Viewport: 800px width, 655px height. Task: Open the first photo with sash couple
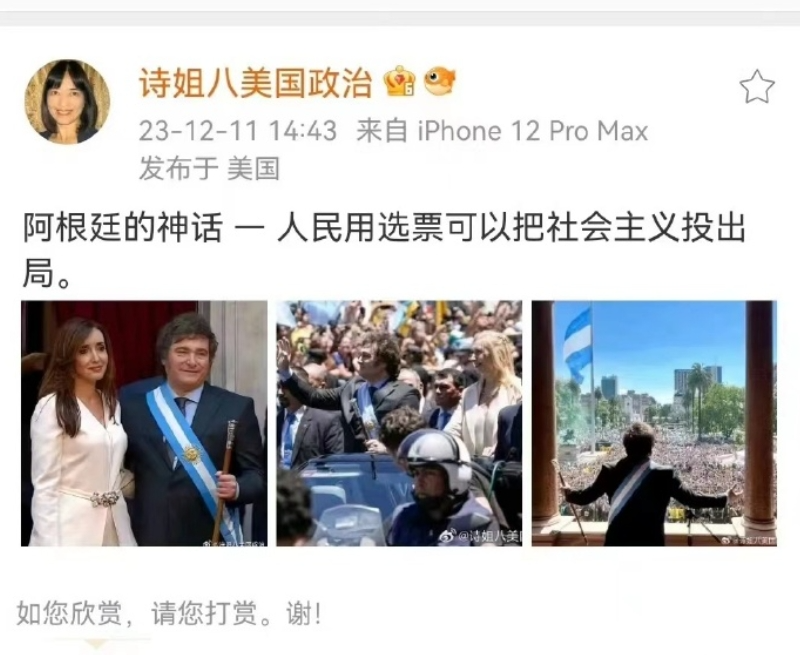coord(144,423)
